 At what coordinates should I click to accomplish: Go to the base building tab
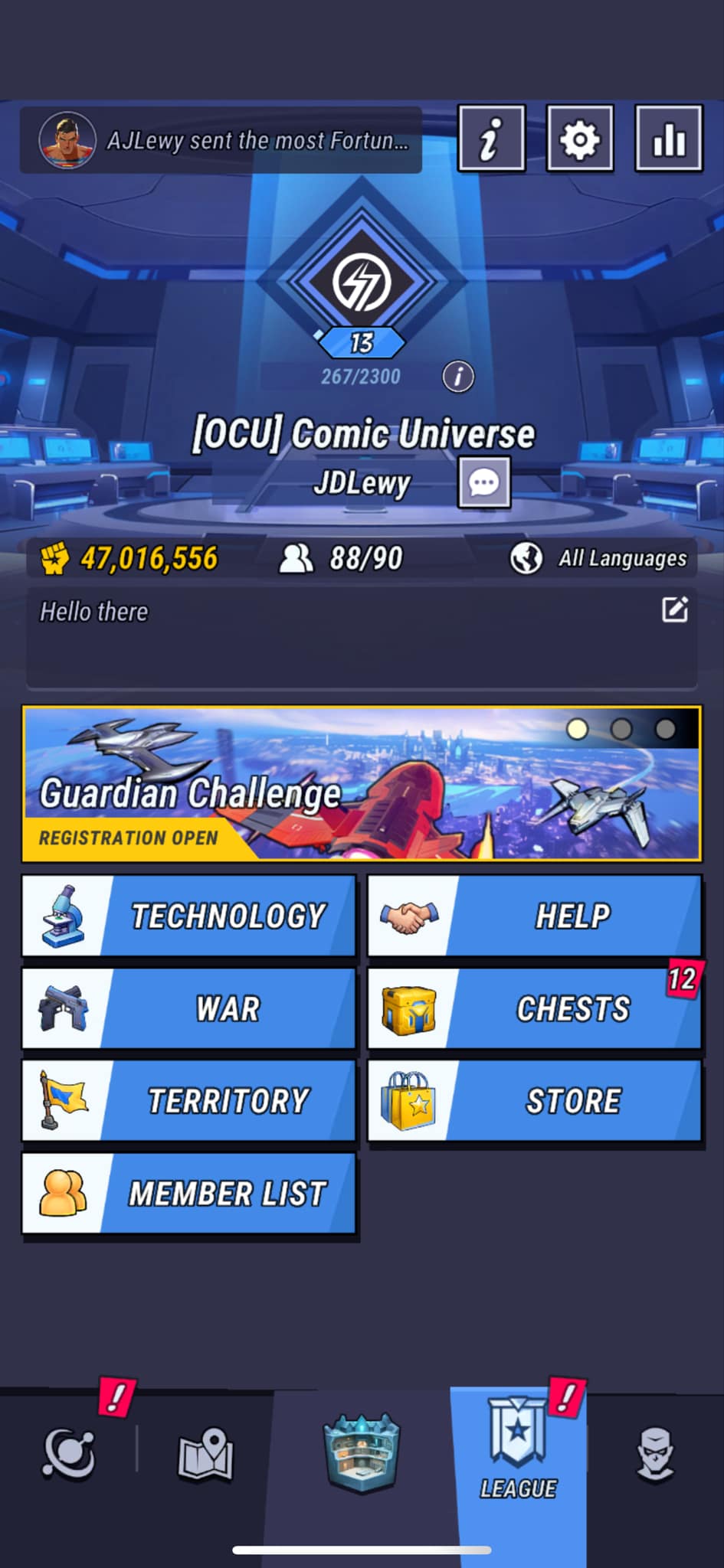coord(362,1452)
